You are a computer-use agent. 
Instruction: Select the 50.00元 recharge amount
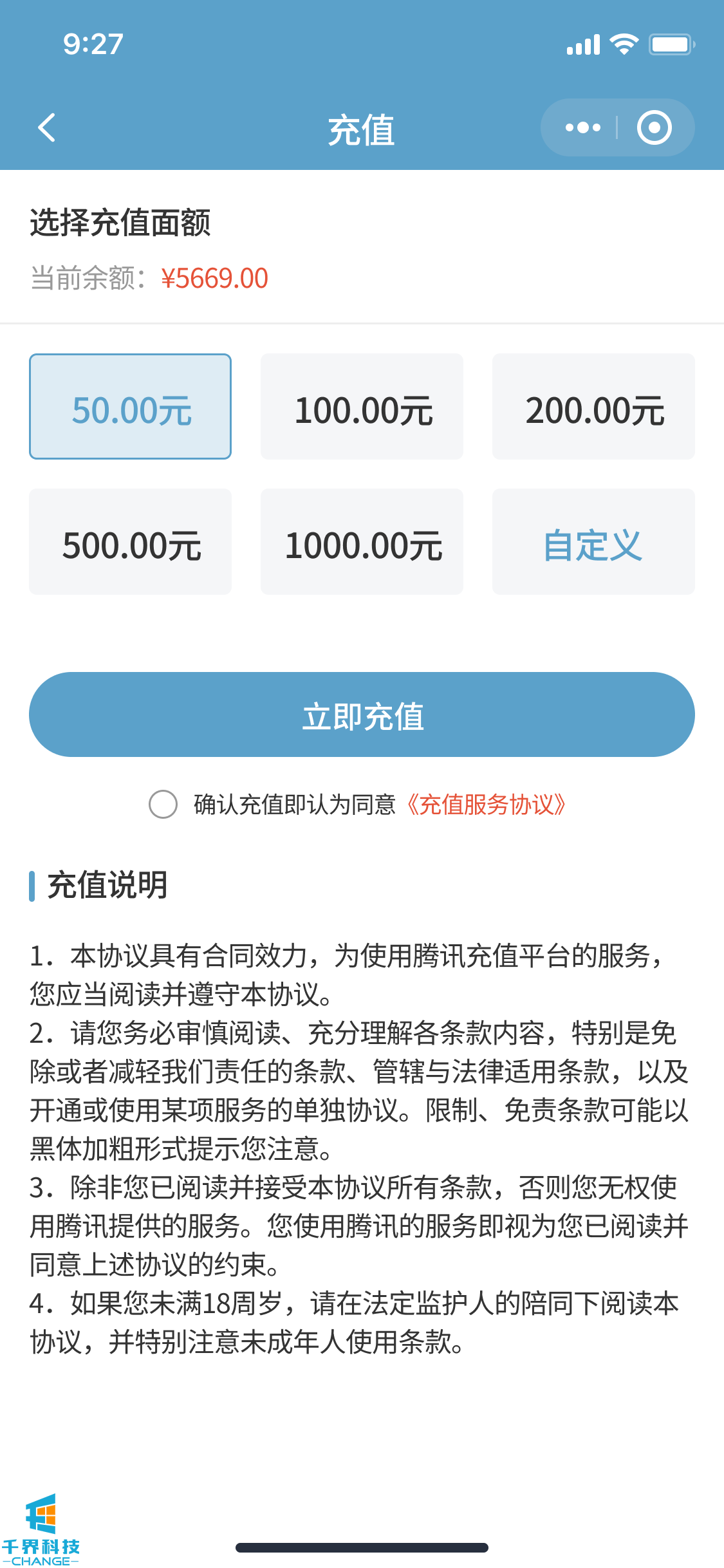point(130,407)
